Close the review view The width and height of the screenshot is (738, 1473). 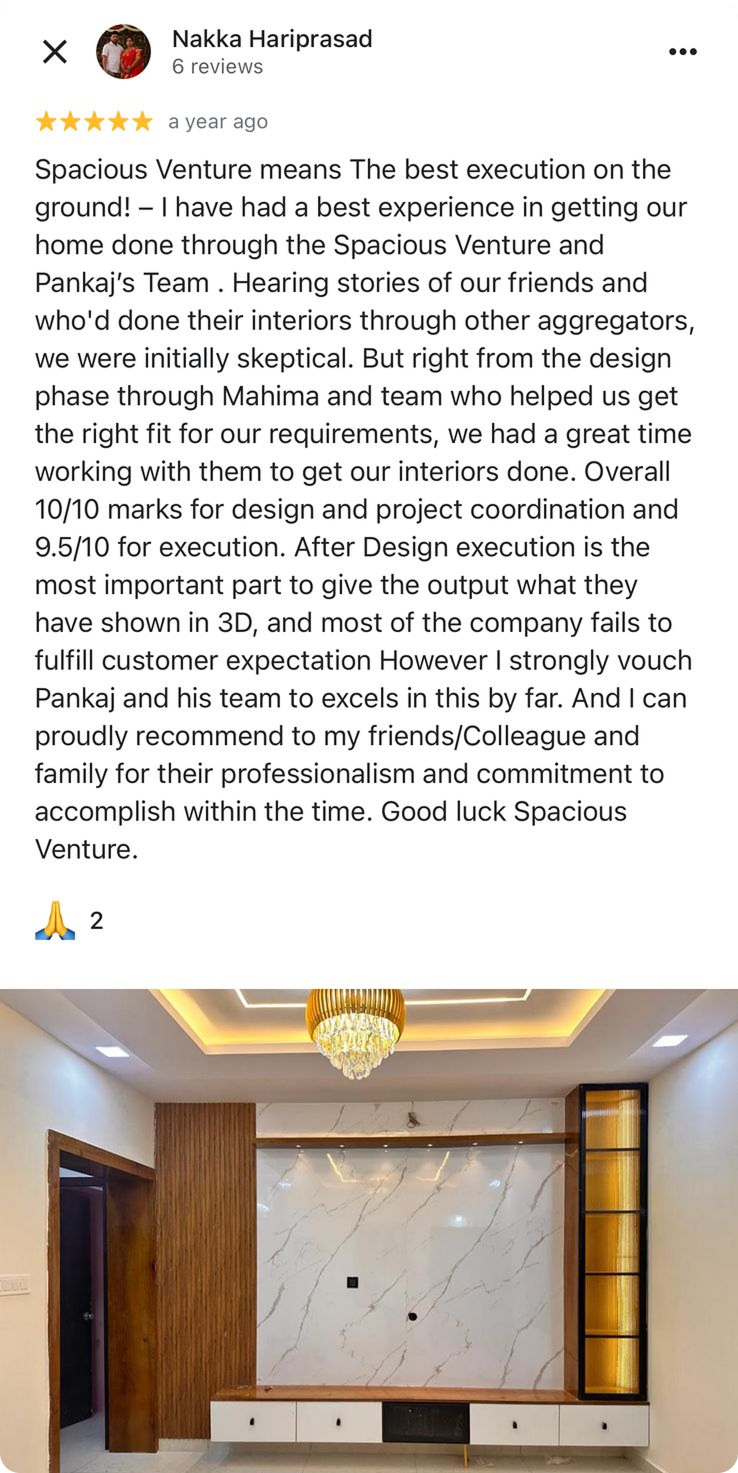click(55, 52)
